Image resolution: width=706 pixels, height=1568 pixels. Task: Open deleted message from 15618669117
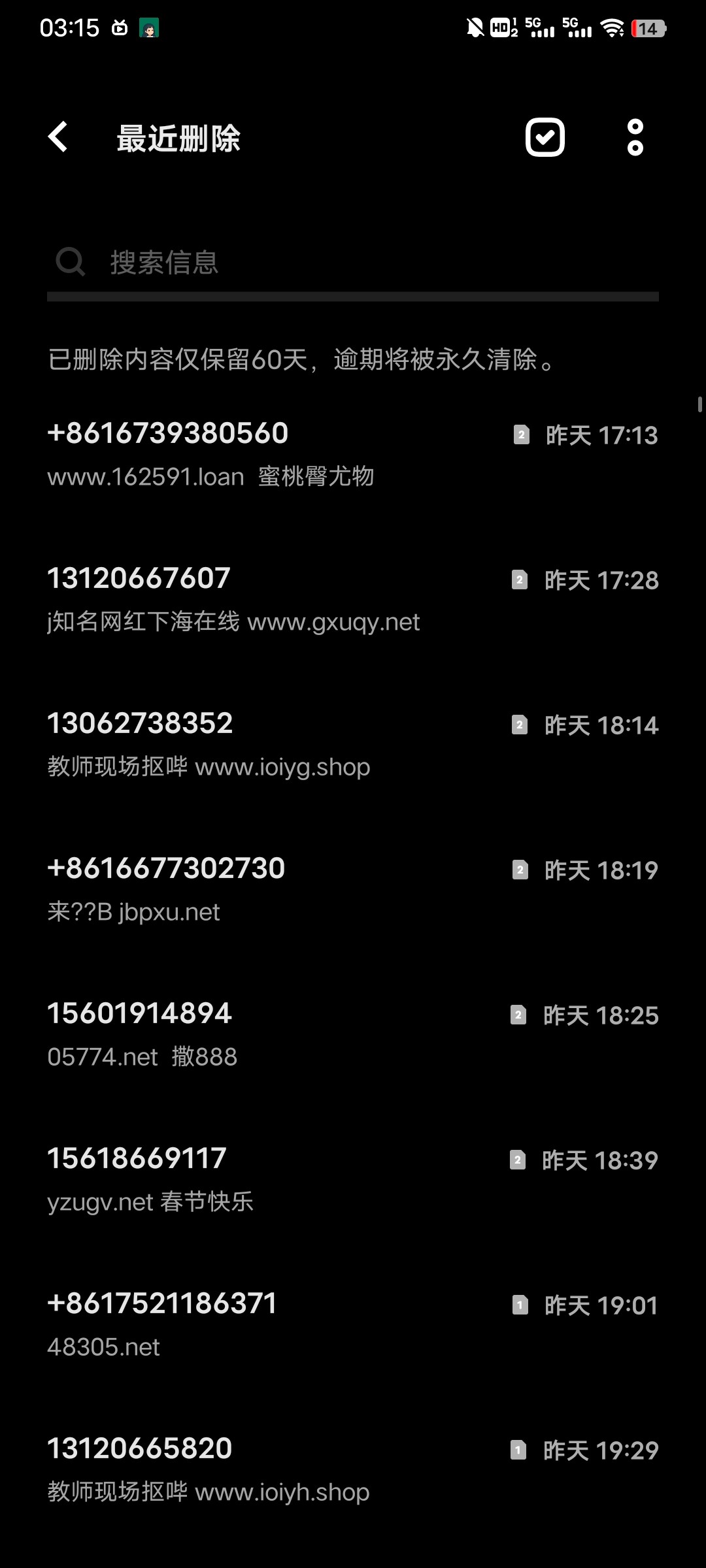[x=353, y=1180]
